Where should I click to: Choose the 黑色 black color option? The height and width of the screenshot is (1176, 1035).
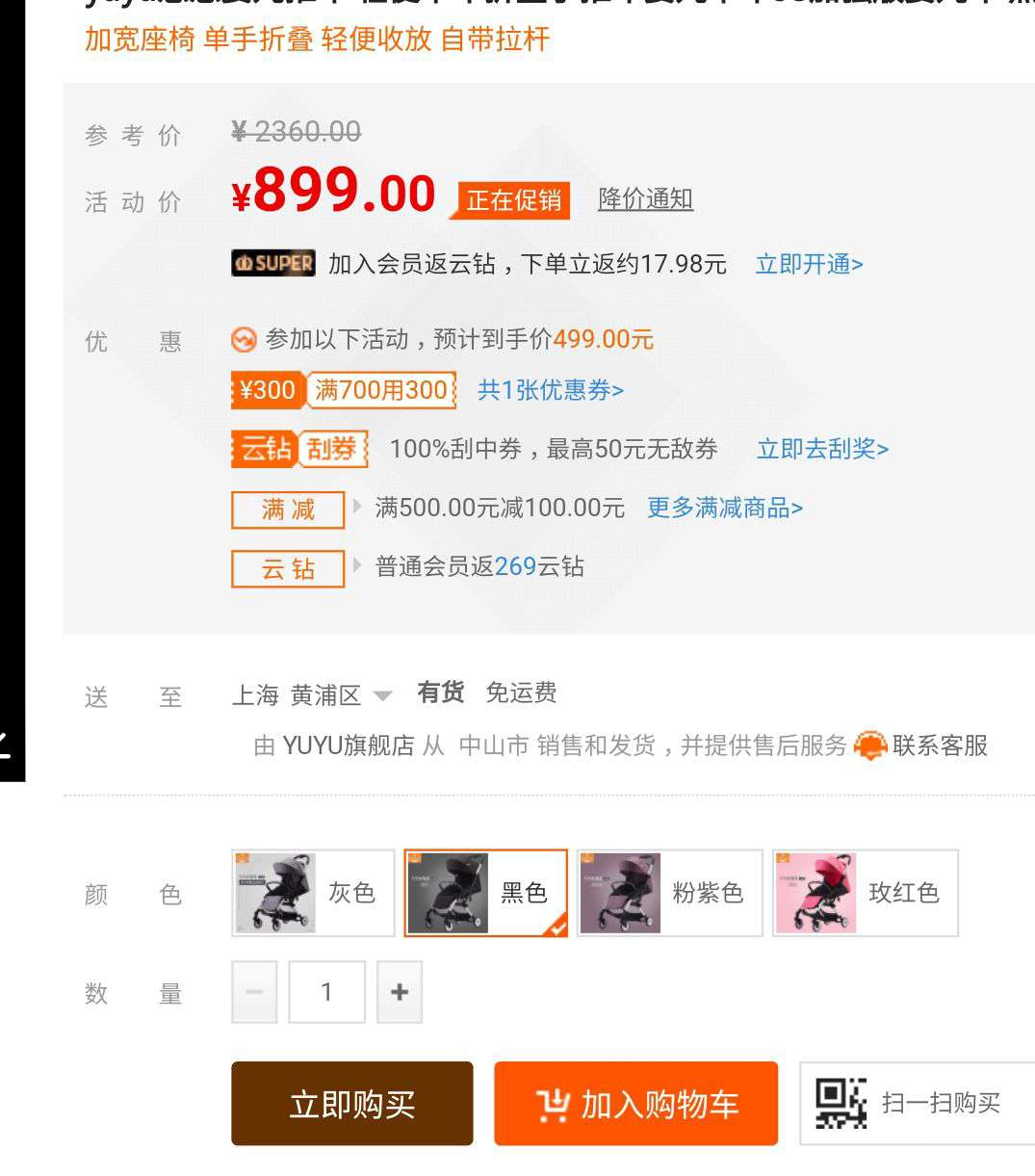[x=485, y=893]
